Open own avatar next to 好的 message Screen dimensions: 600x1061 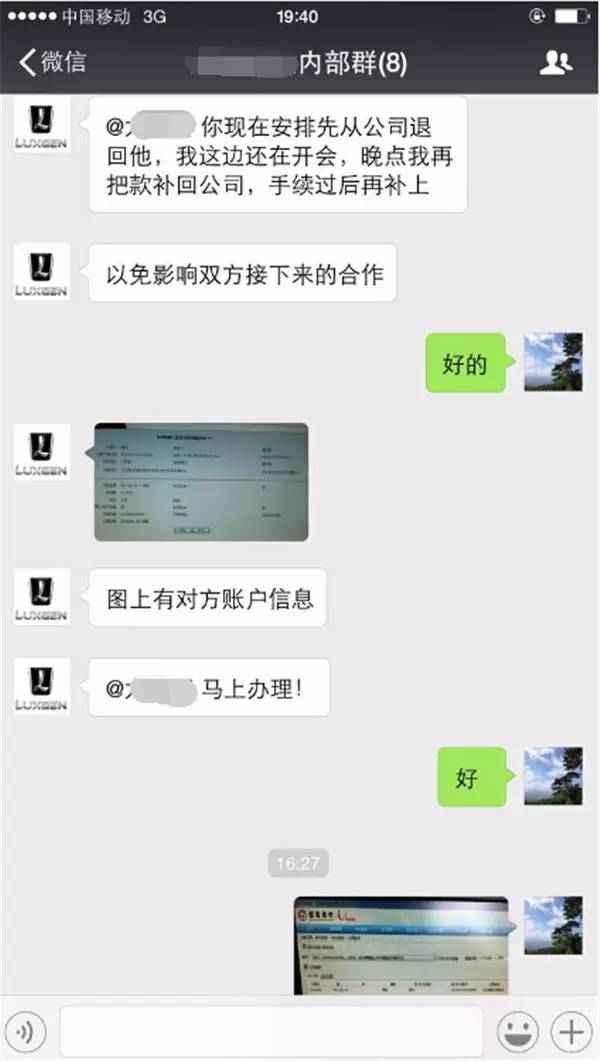click(x=553, y=362)
